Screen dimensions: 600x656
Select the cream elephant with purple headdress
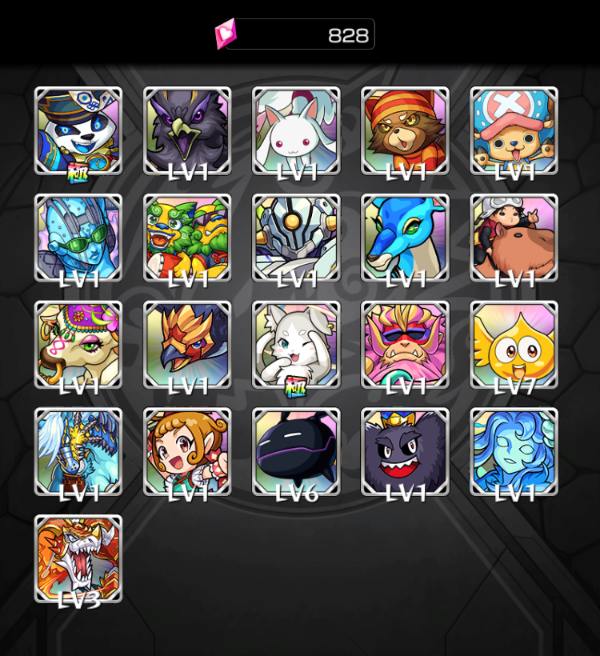pyautogui.click(x=78, y=345)
